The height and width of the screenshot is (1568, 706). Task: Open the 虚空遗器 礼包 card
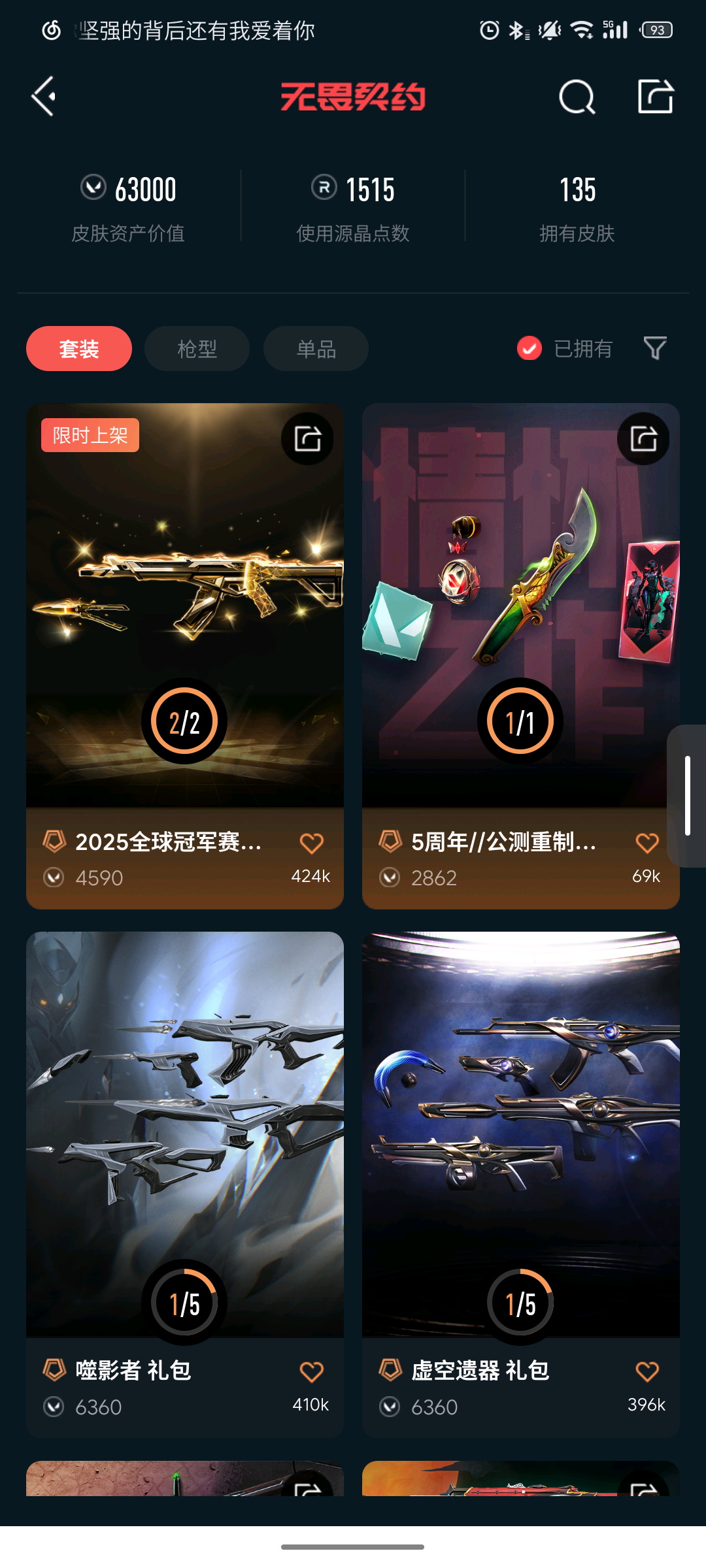[x=521, y=1184]
